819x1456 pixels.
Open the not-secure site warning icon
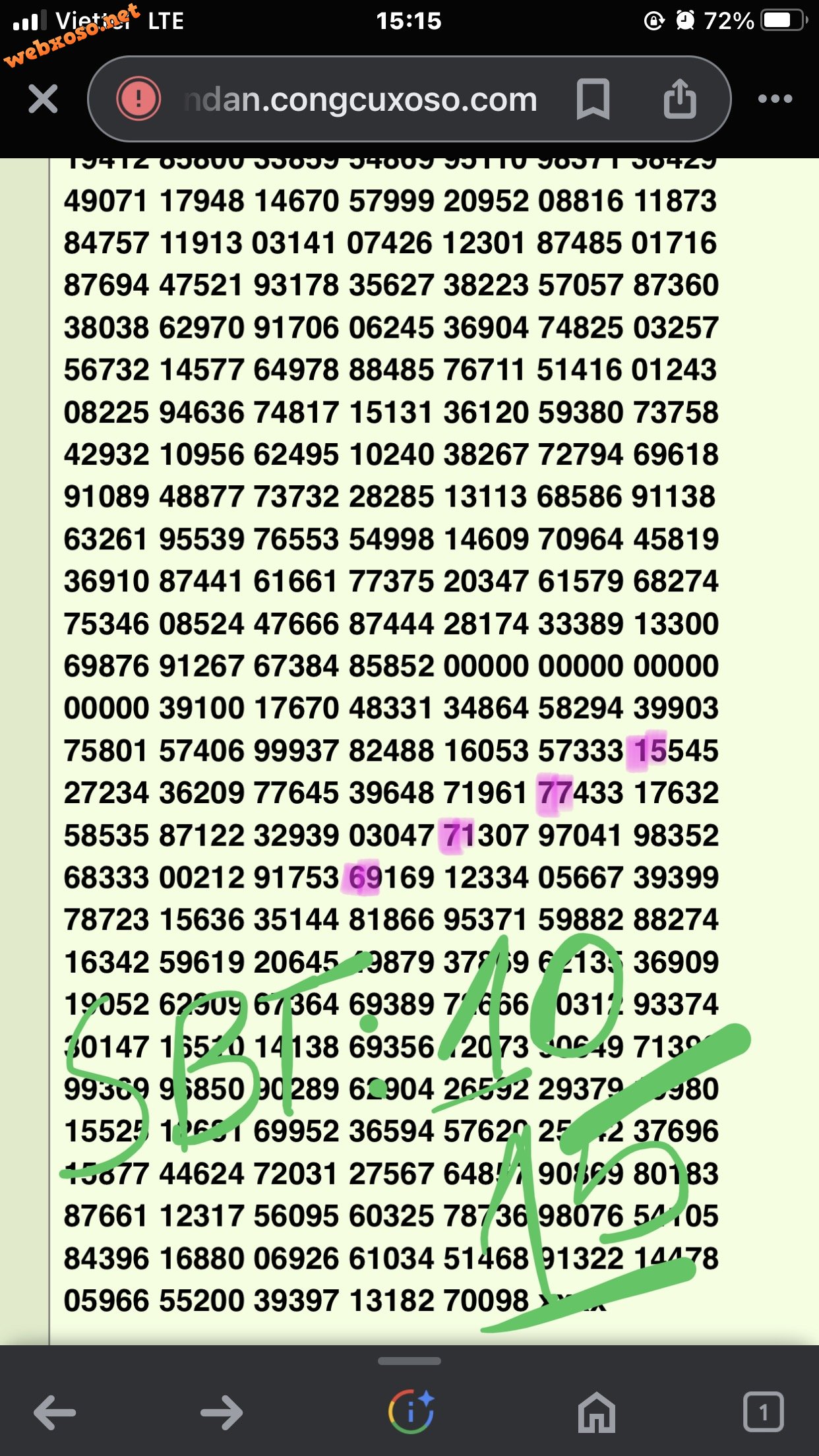tap(138, 99)
